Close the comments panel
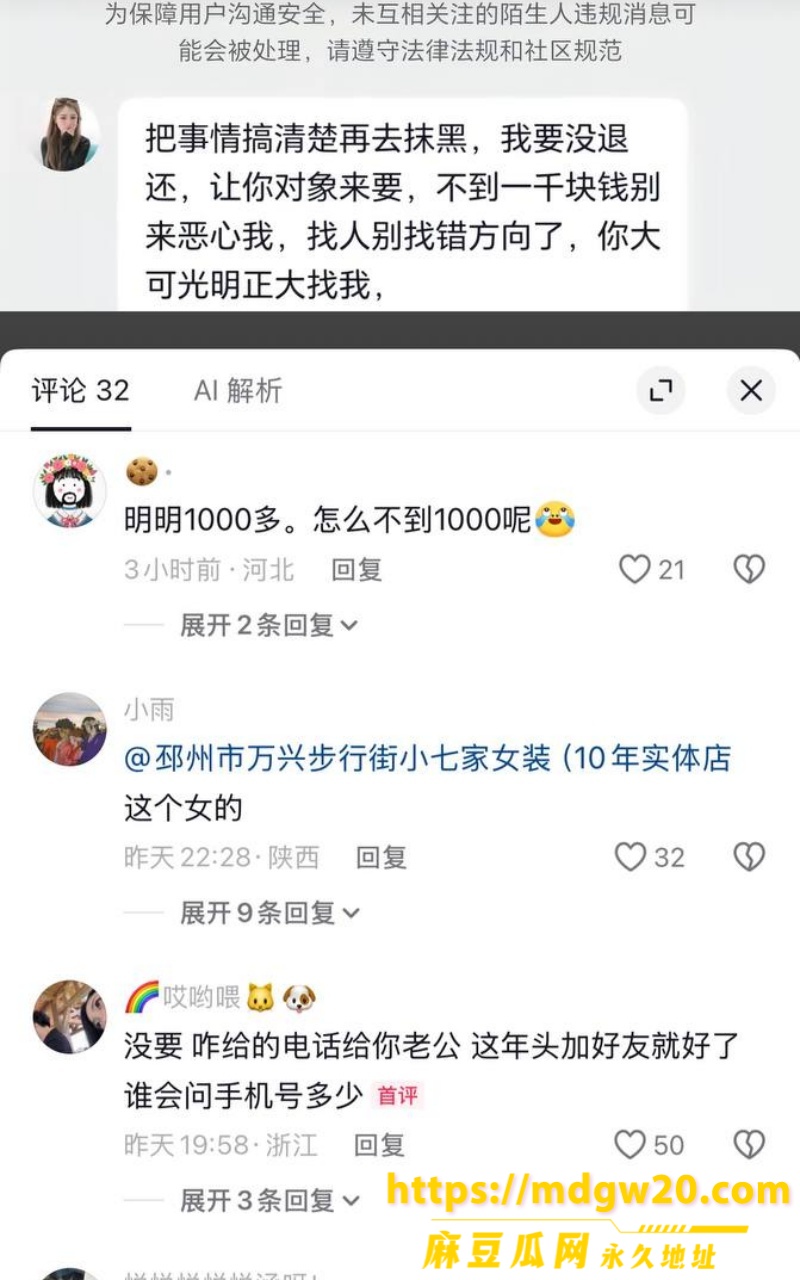800x1280 pixels. pos(750,391)
